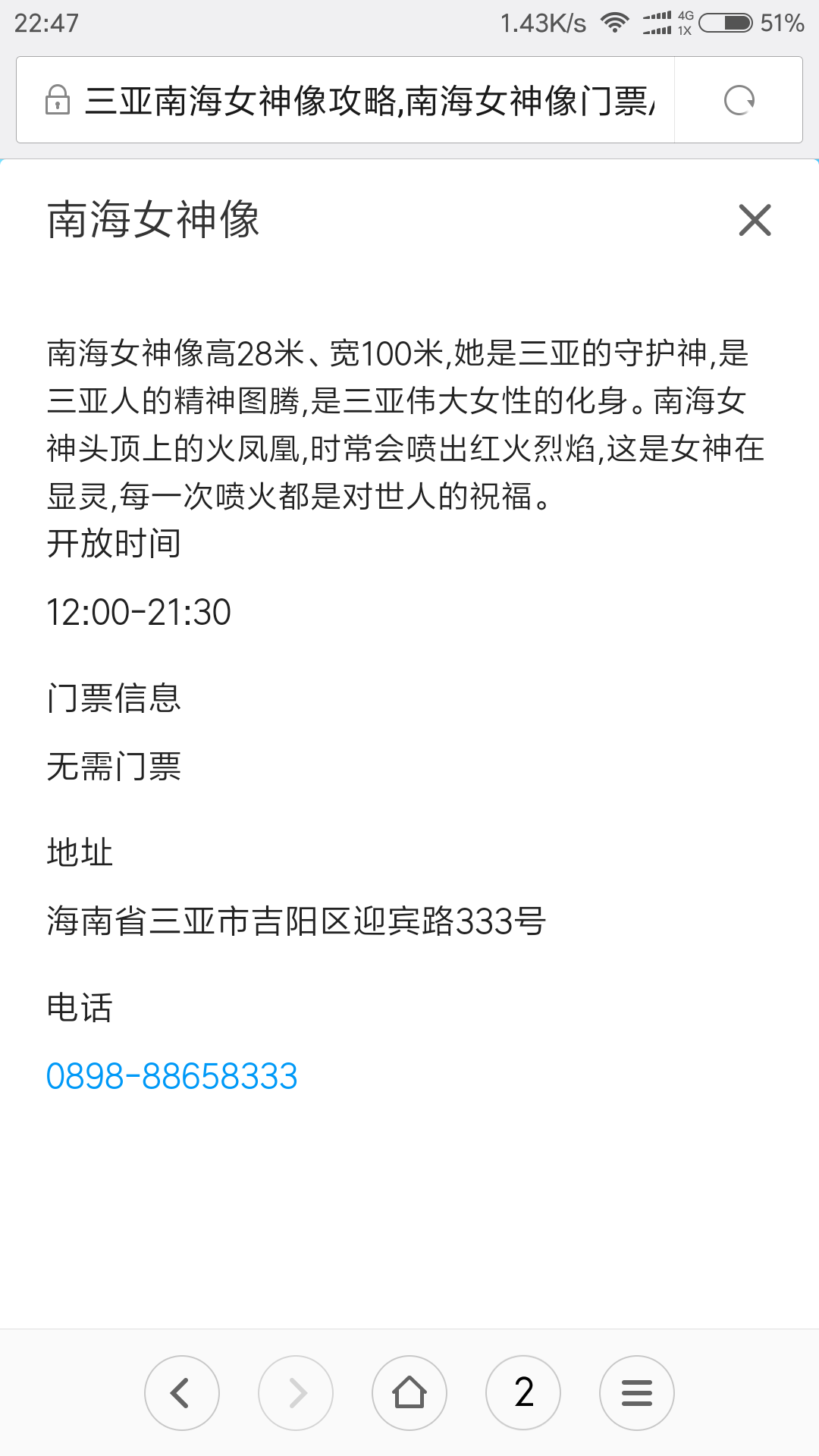Go back to the previous page
Viewport: 819px width, 1456px height.
coord(182,1393)
